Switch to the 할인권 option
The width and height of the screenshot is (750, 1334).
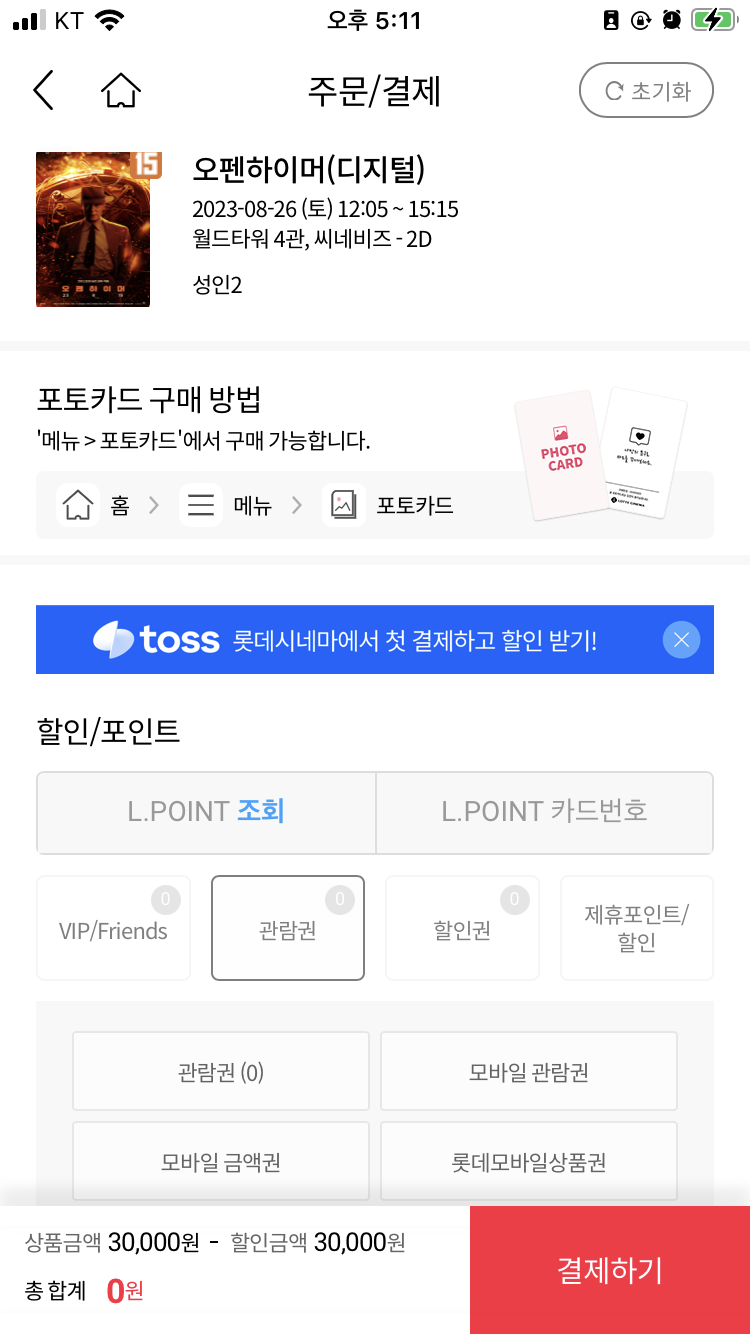tap(462, 927)
